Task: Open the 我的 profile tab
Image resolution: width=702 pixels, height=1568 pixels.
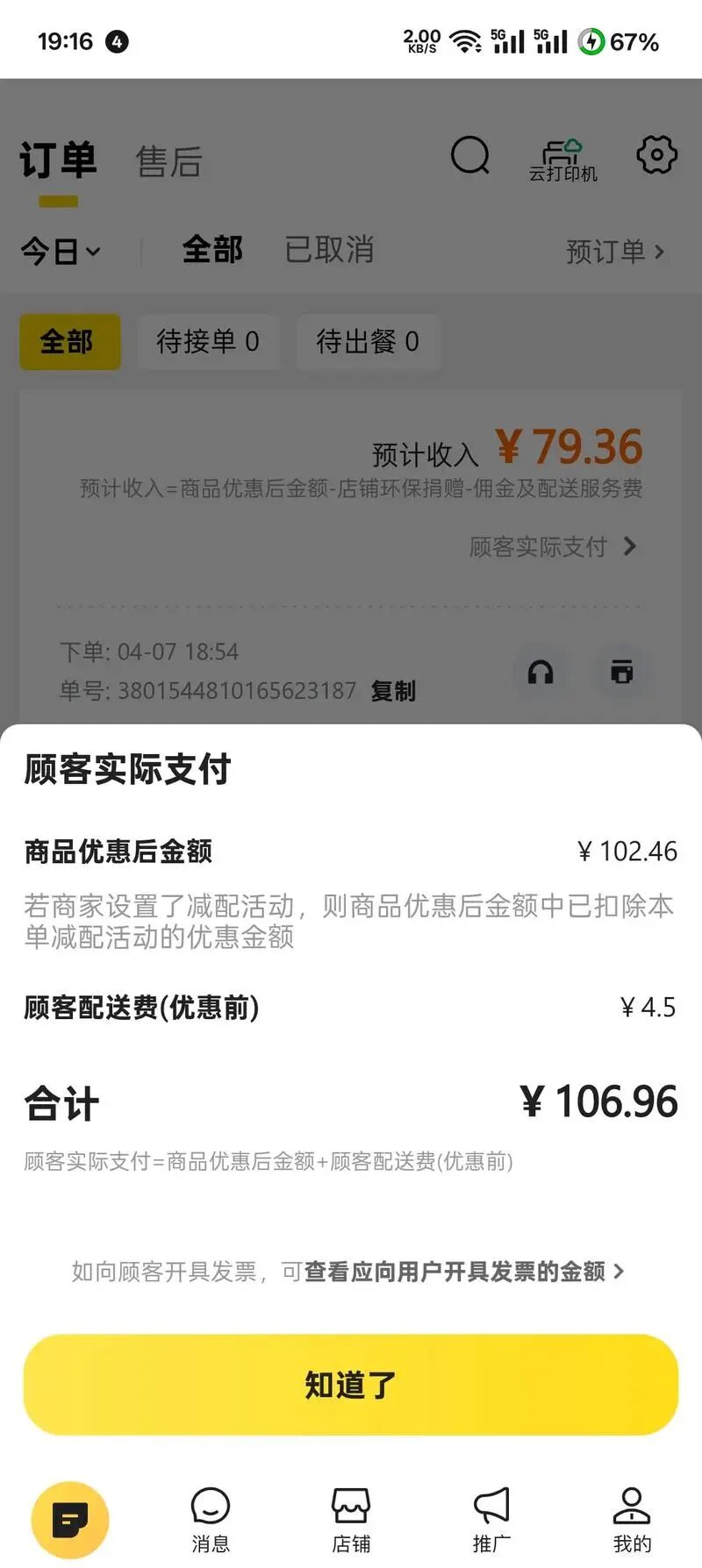Action: (x=632, y=1520)
